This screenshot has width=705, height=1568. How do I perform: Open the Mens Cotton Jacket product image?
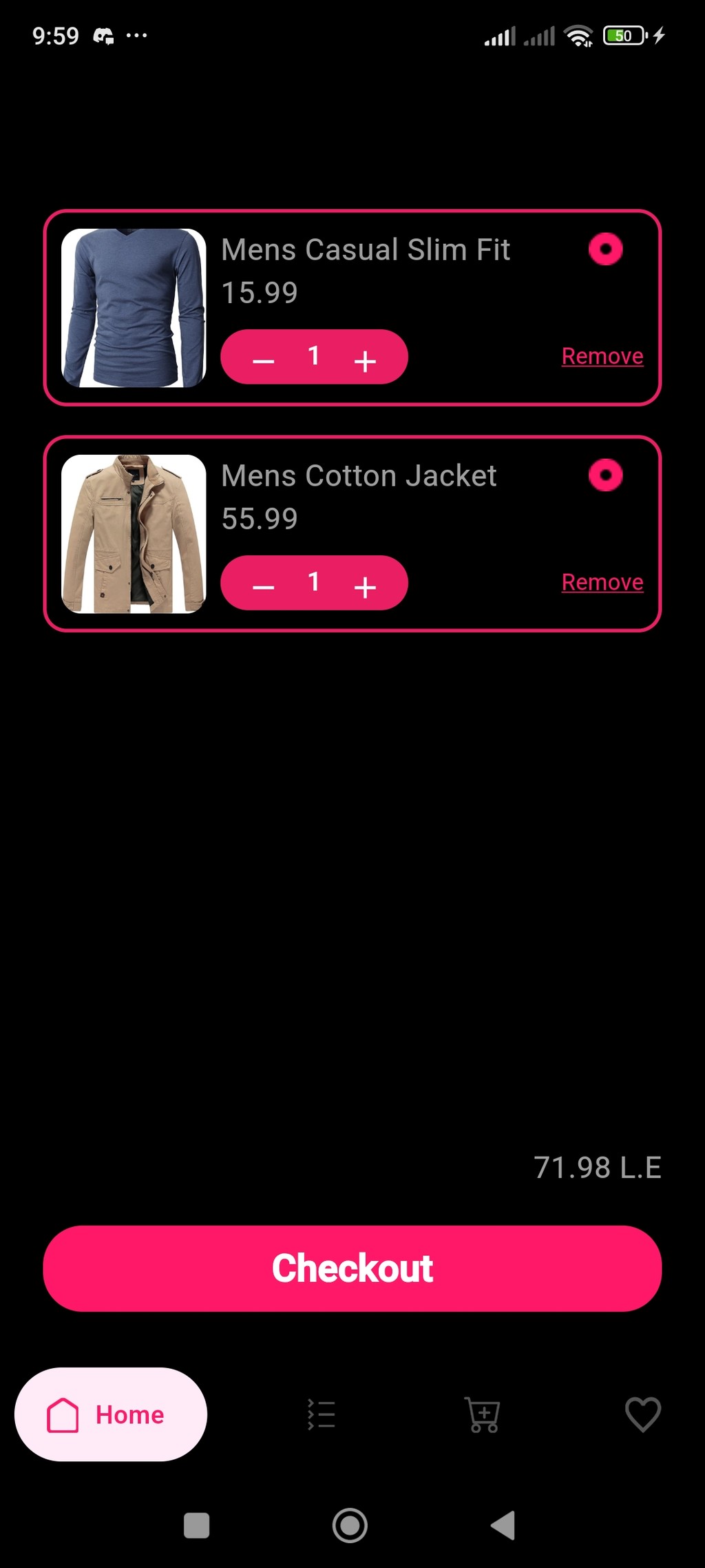[x=134, y=534]
